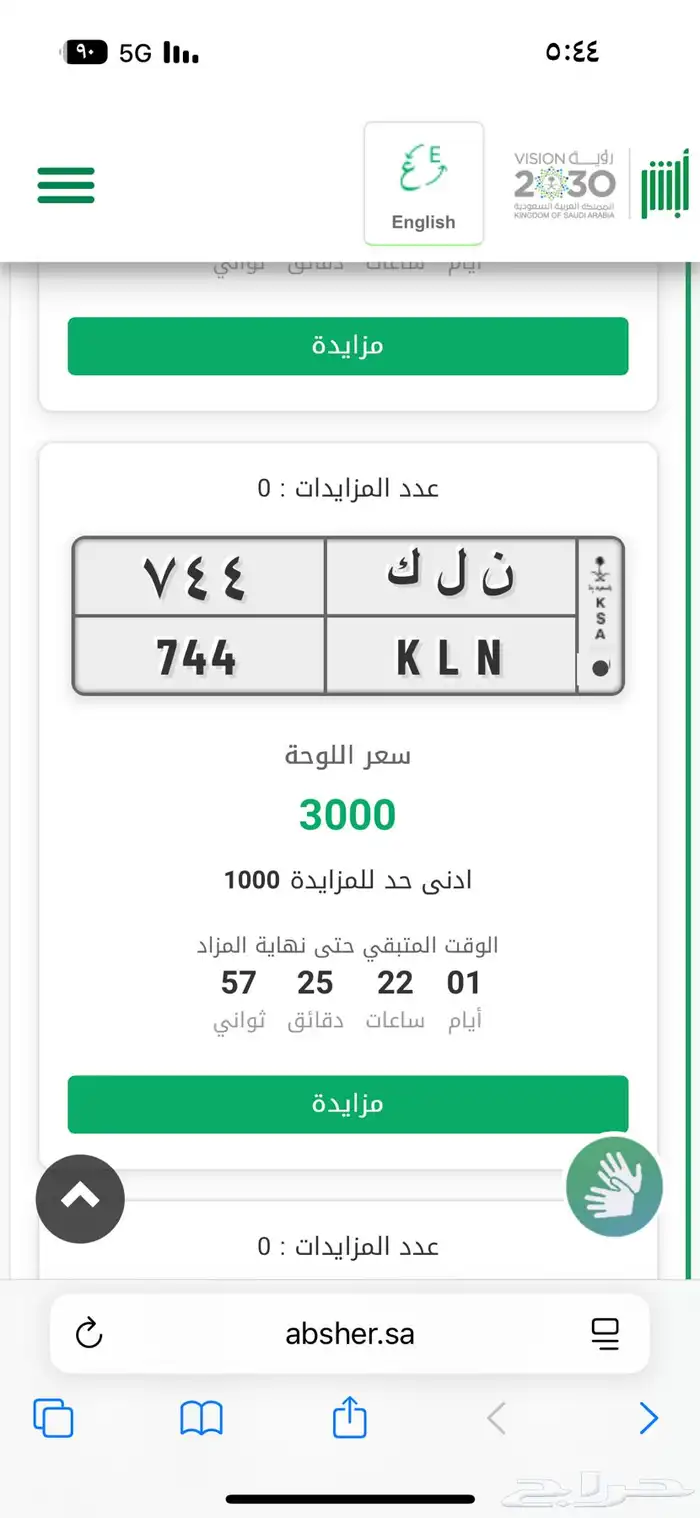Viewport: 700px width, 1518px height.
Task: Go forward in Safari
Action: (x=648, y=1418)
